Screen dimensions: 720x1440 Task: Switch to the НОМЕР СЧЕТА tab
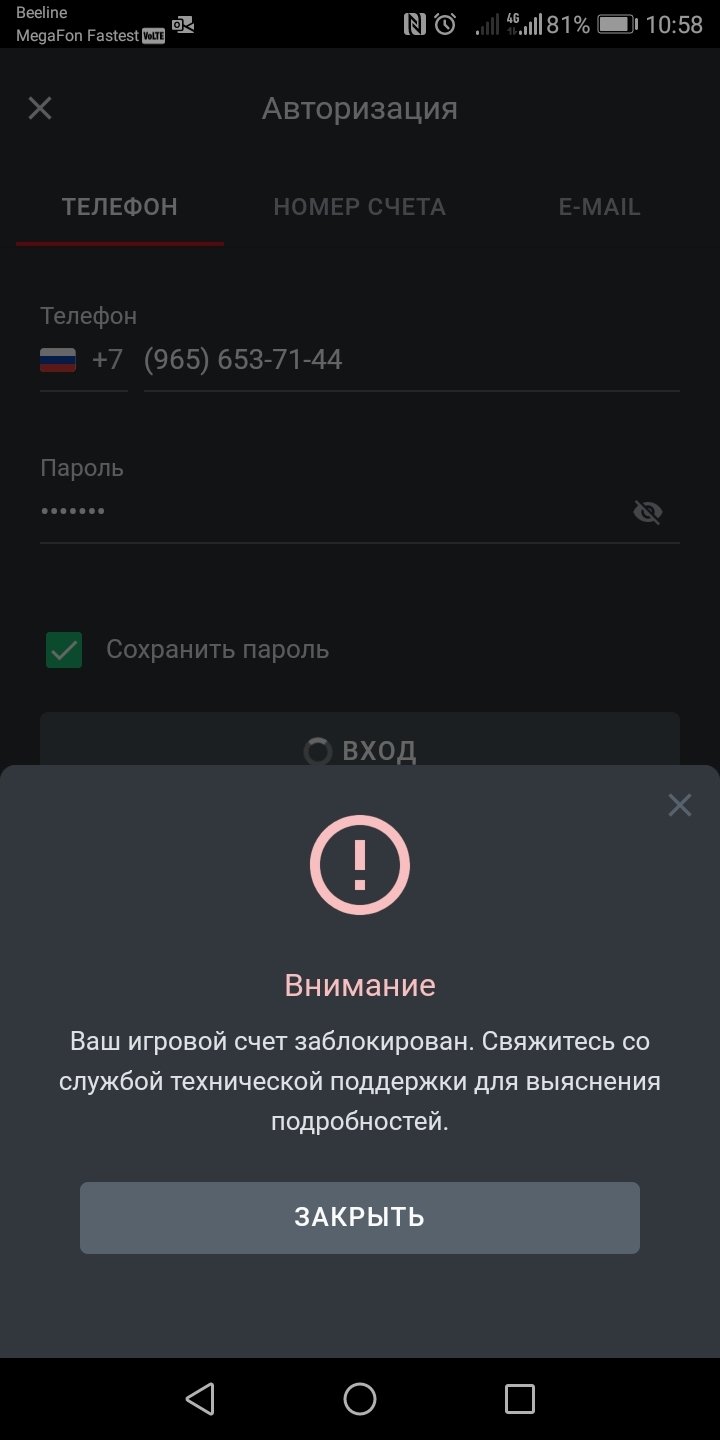pos(360,207)
